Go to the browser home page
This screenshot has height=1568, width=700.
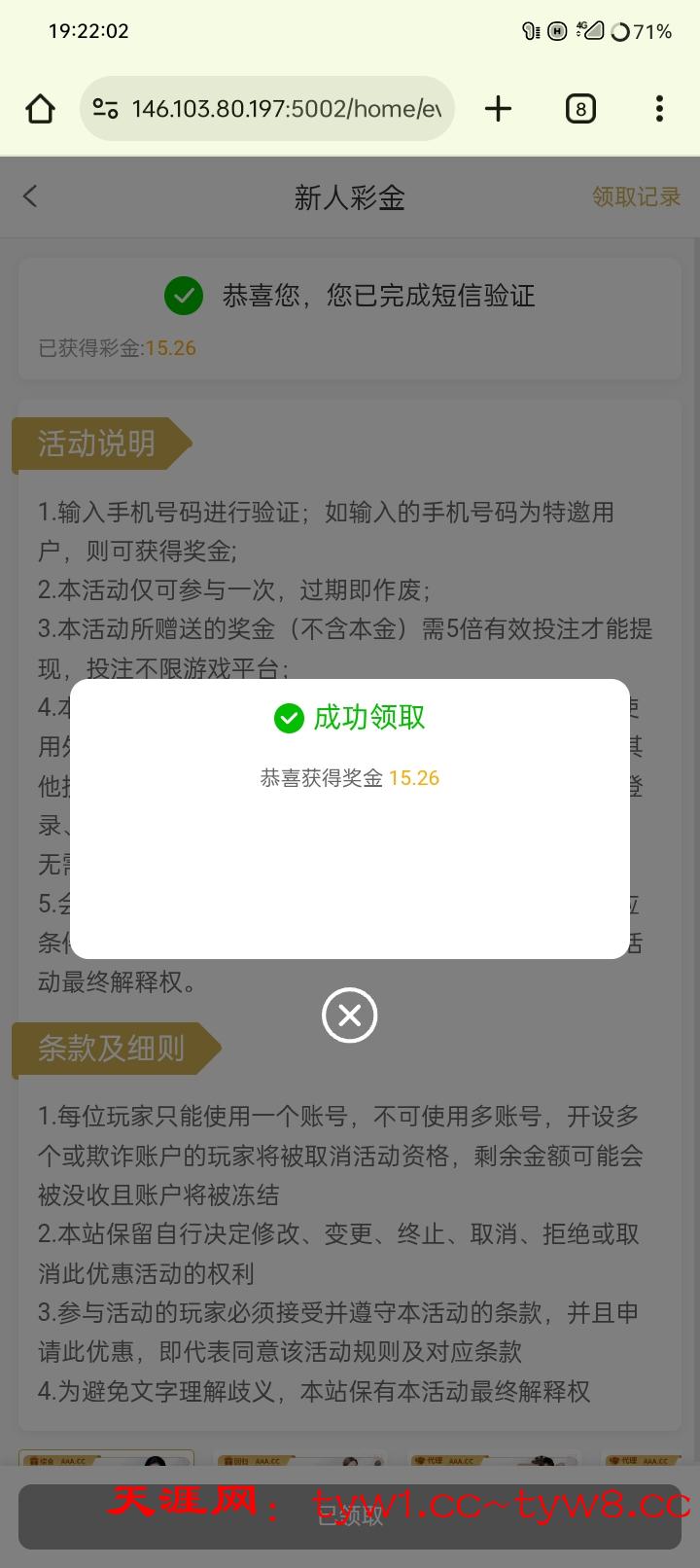tap(40, 109)
